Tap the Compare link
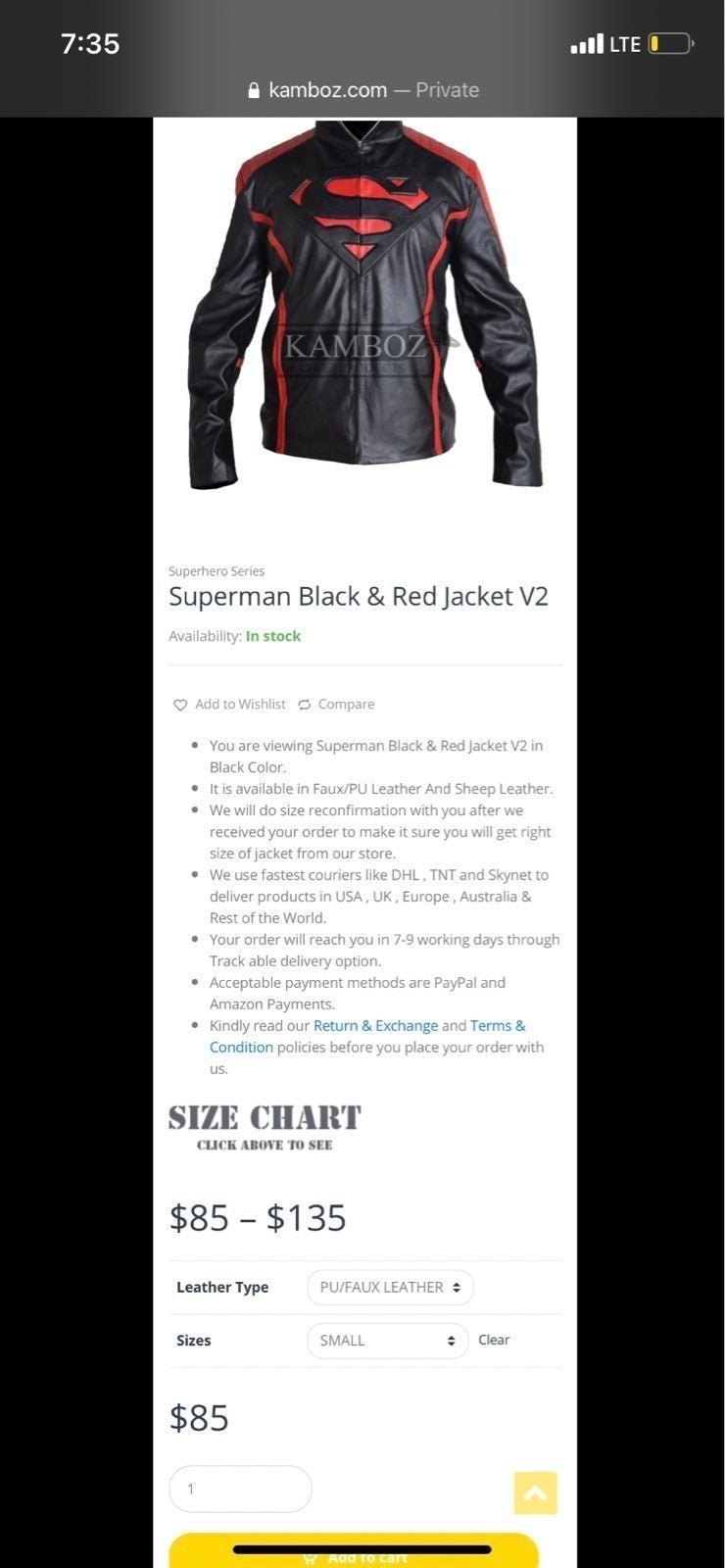 (336, 705)
